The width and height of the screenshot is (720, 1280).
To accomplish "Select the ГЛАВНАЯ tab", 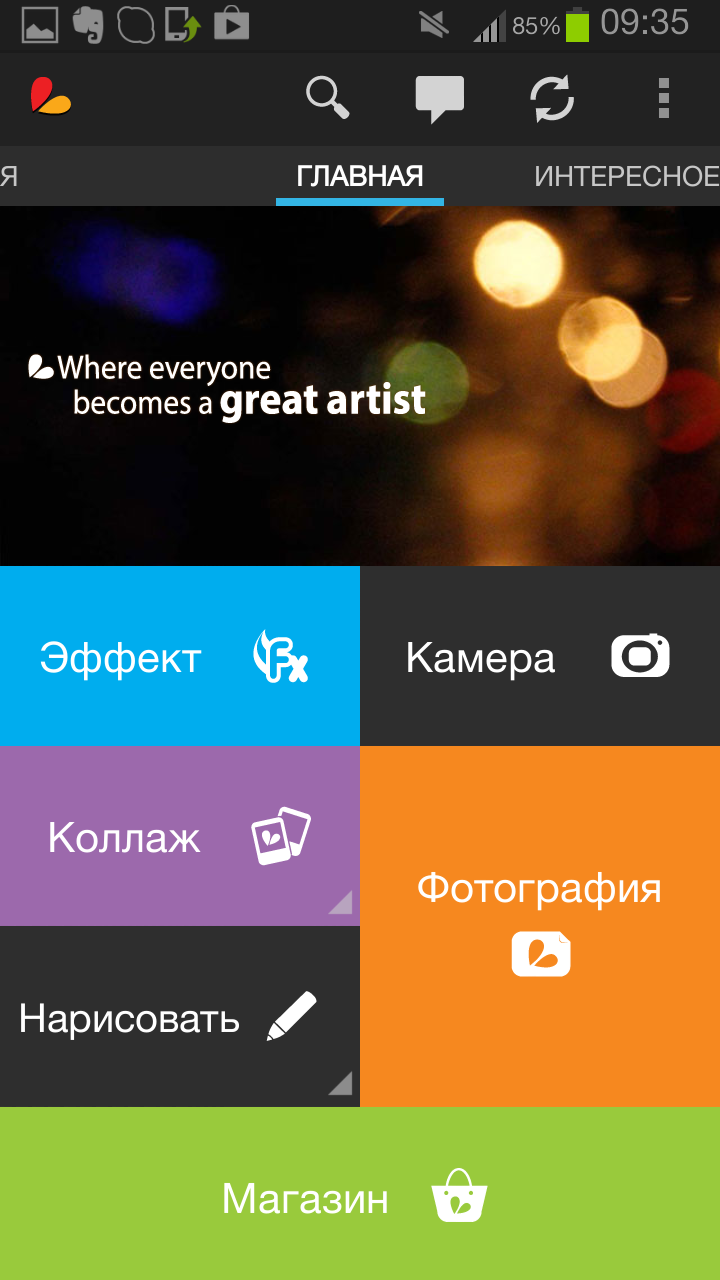I will (x=360, y=177).
